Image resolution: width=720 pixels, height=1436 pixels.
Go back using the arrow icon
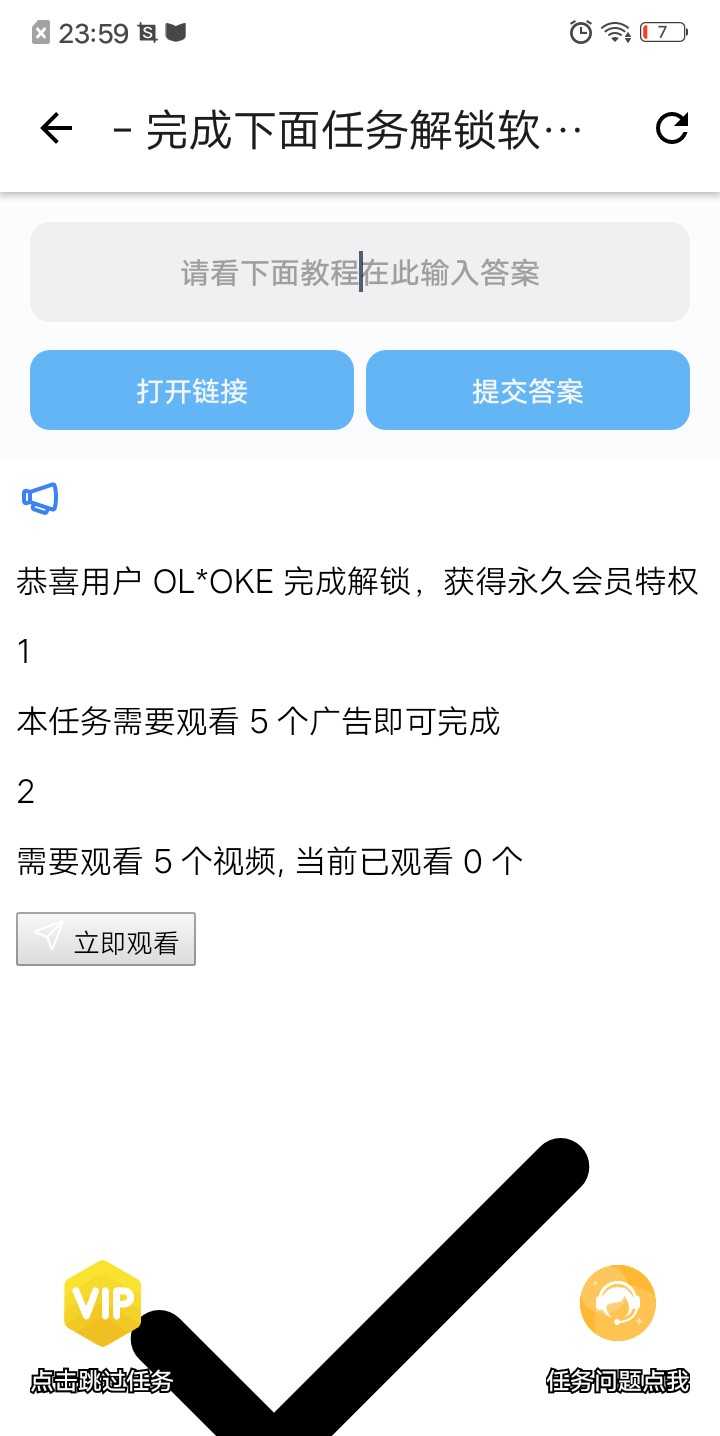point(57,128)
